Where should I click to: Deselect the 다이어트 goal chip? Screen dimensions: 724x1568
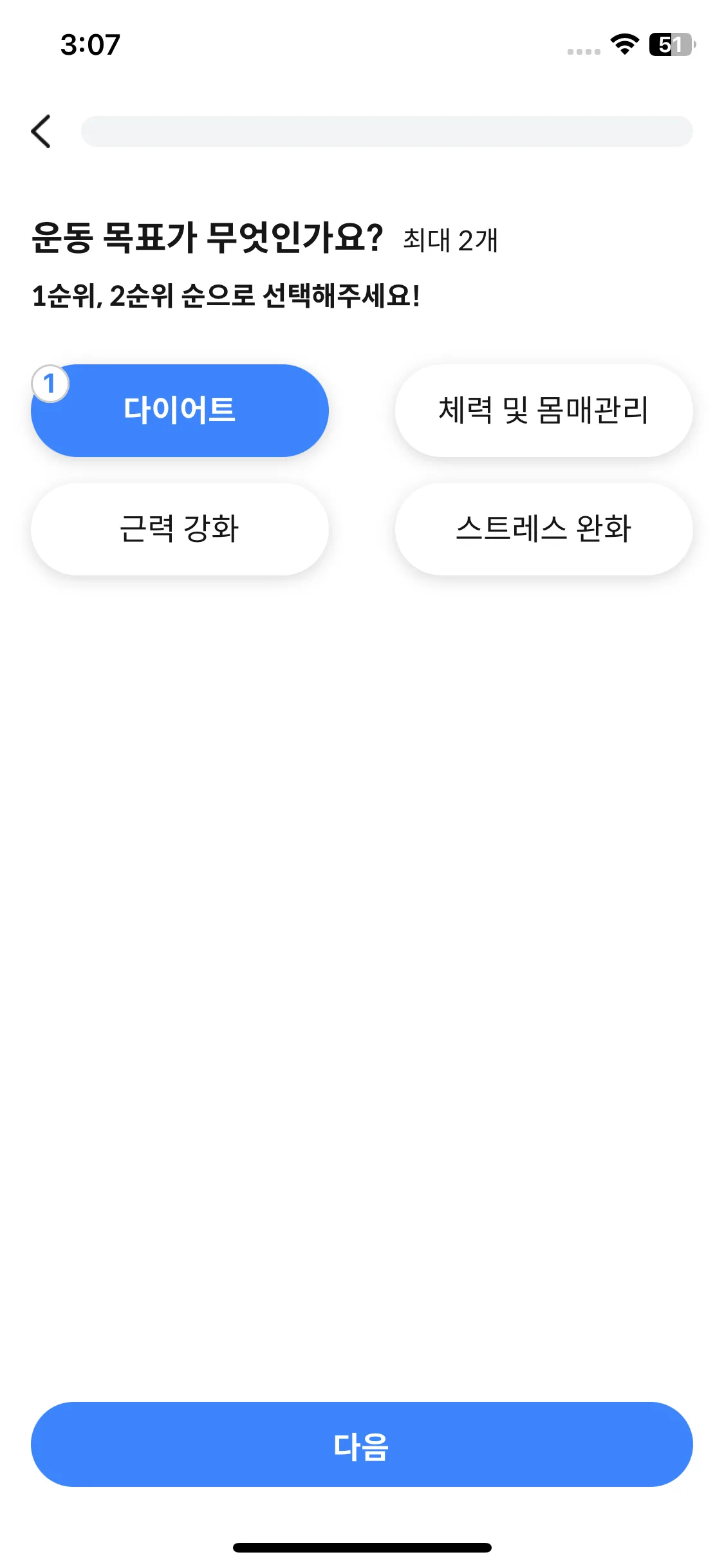[x=180, y=410]
